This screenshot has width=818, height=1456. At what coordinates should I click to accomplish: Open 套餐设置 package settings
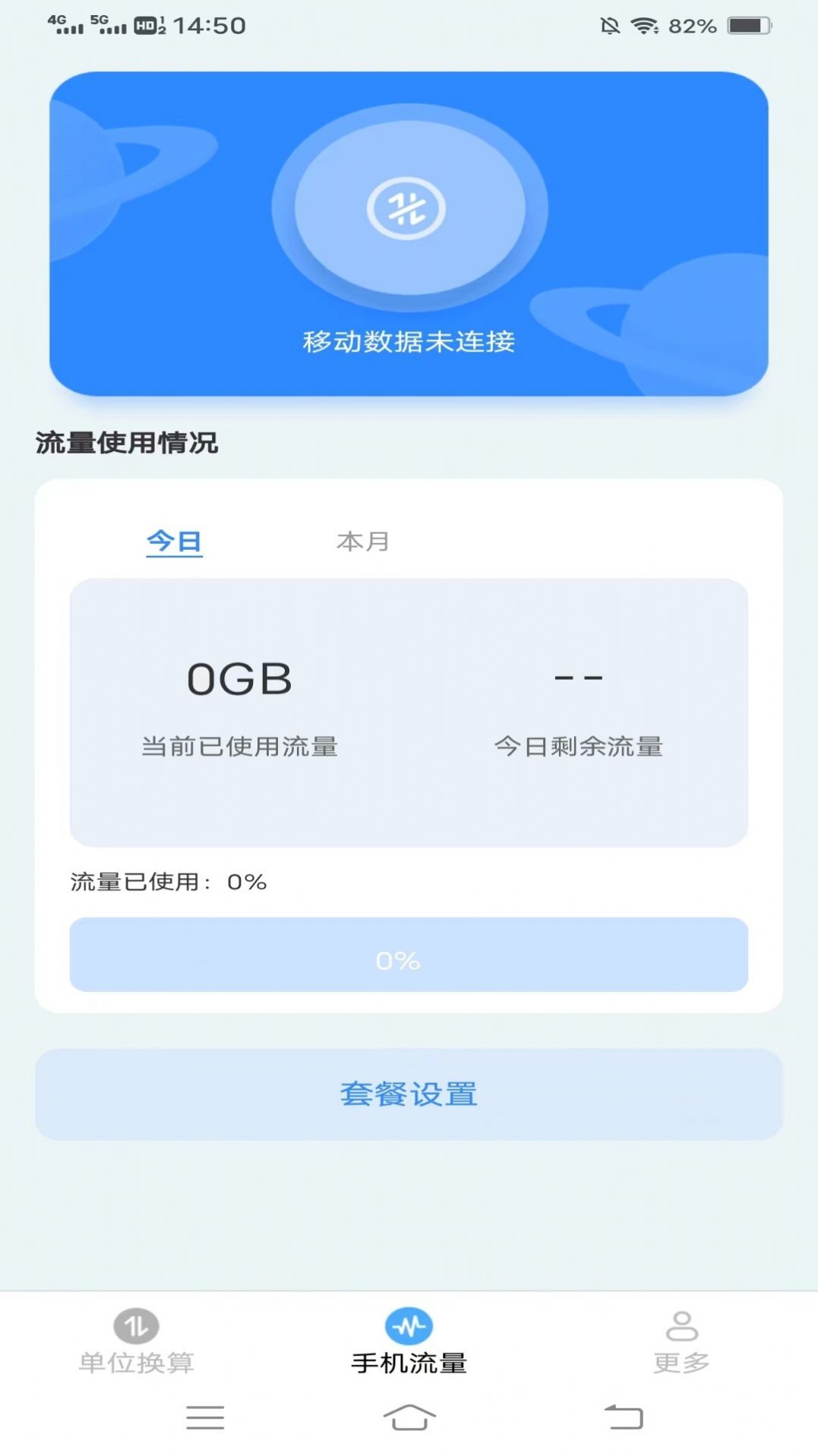point(409,1094)
